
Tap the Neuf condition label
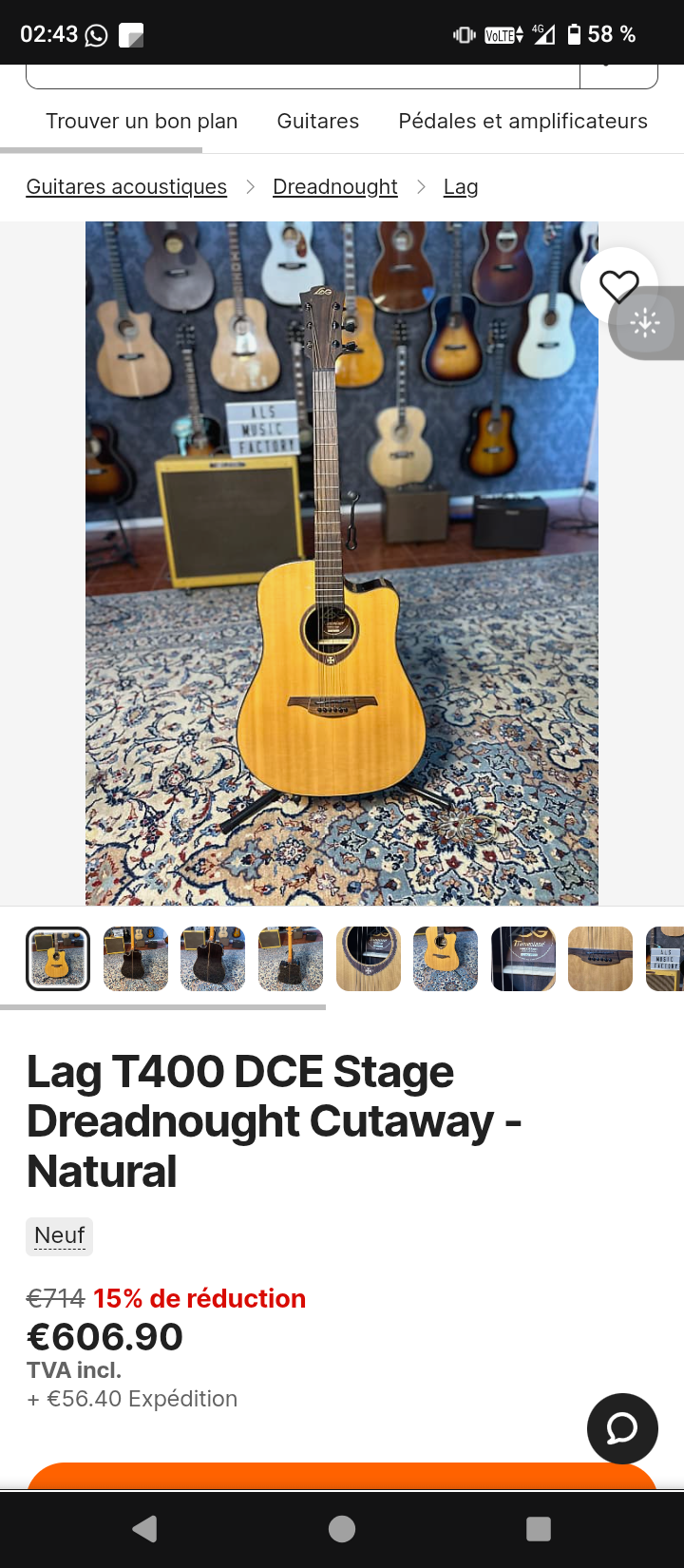pos(59,1235)
